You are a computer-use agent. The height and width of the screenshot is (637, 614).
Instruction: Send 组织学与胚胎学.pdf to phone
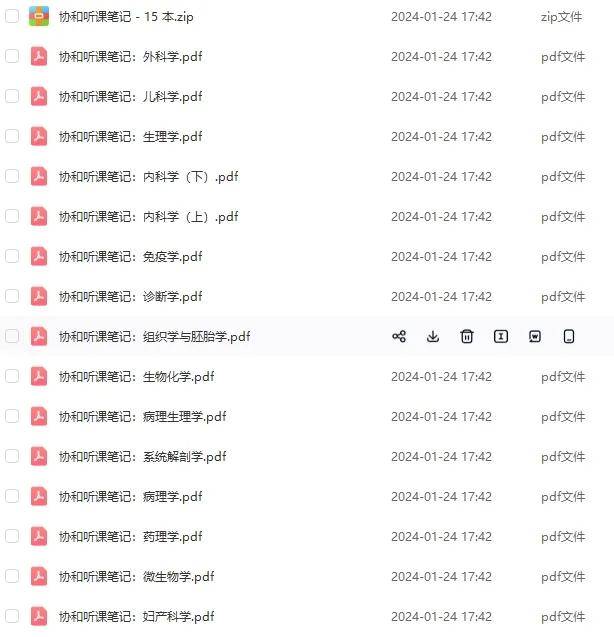click(x=569, y=337)
